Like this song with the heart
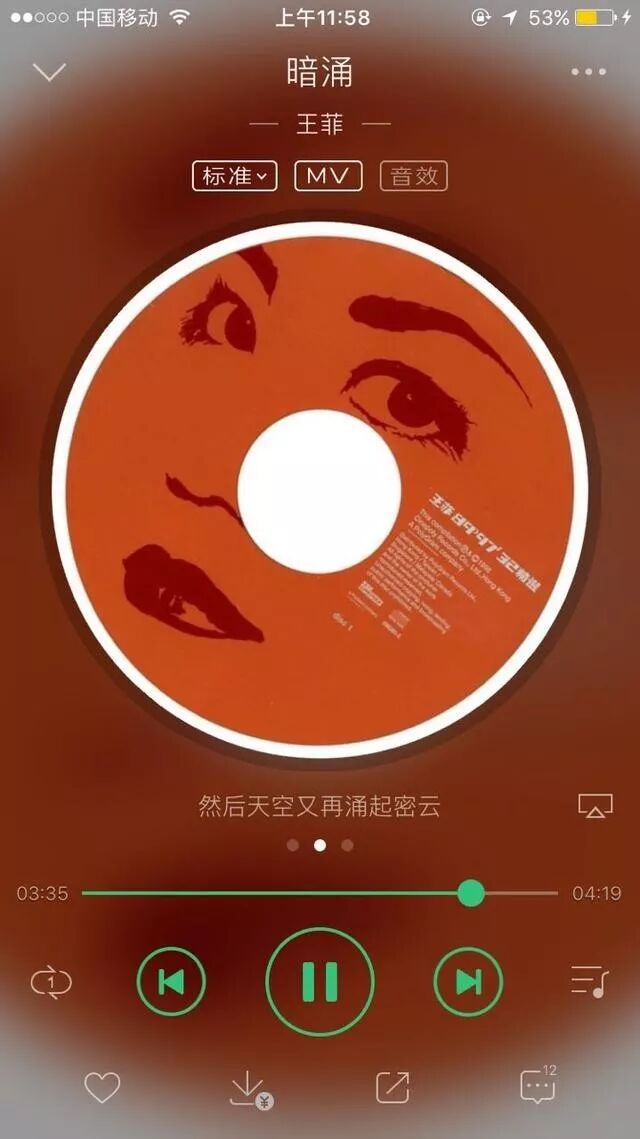Screen dimensions: 640x1139 pos(102,1087)
